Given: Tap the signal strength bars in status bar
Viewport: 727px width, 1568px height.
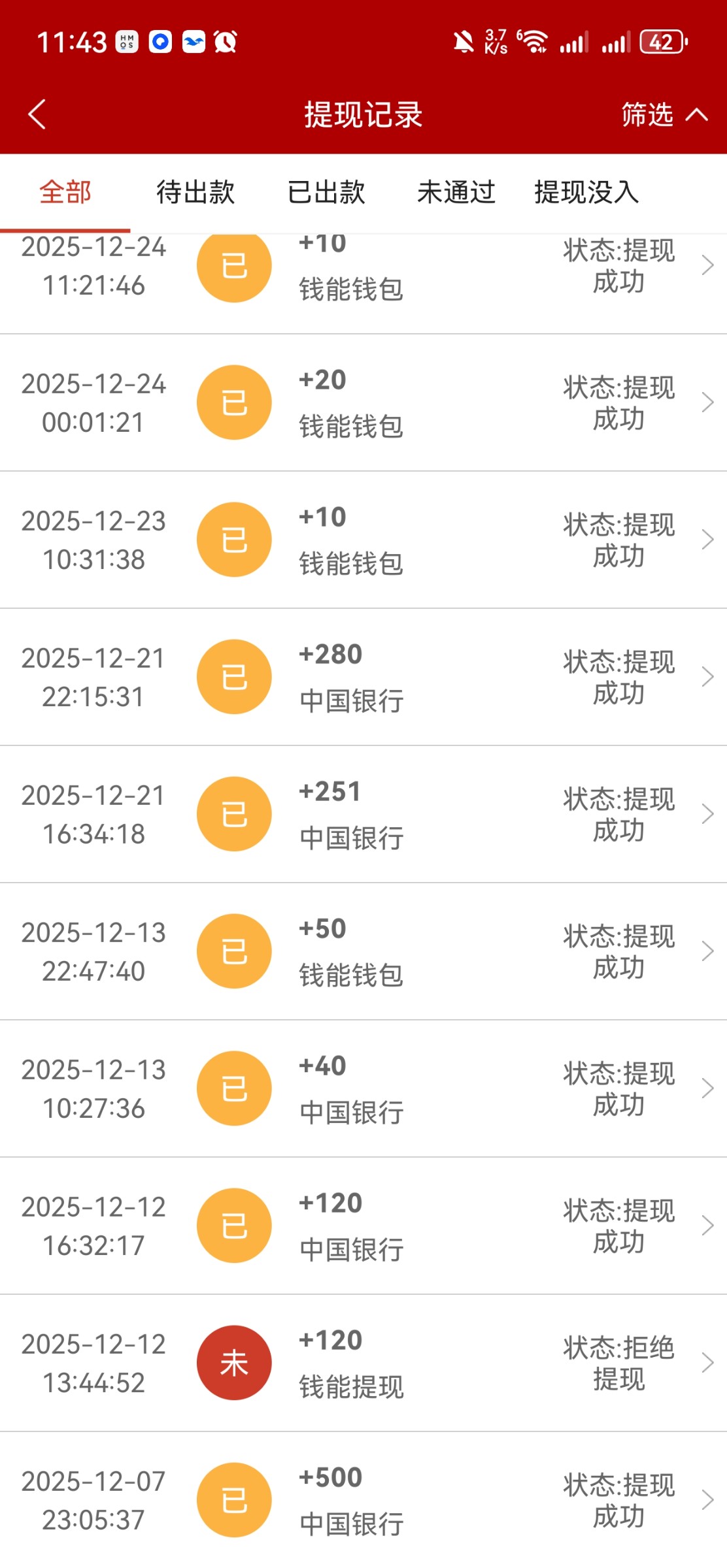Looking at the screenshot, I should click(574, 41).
